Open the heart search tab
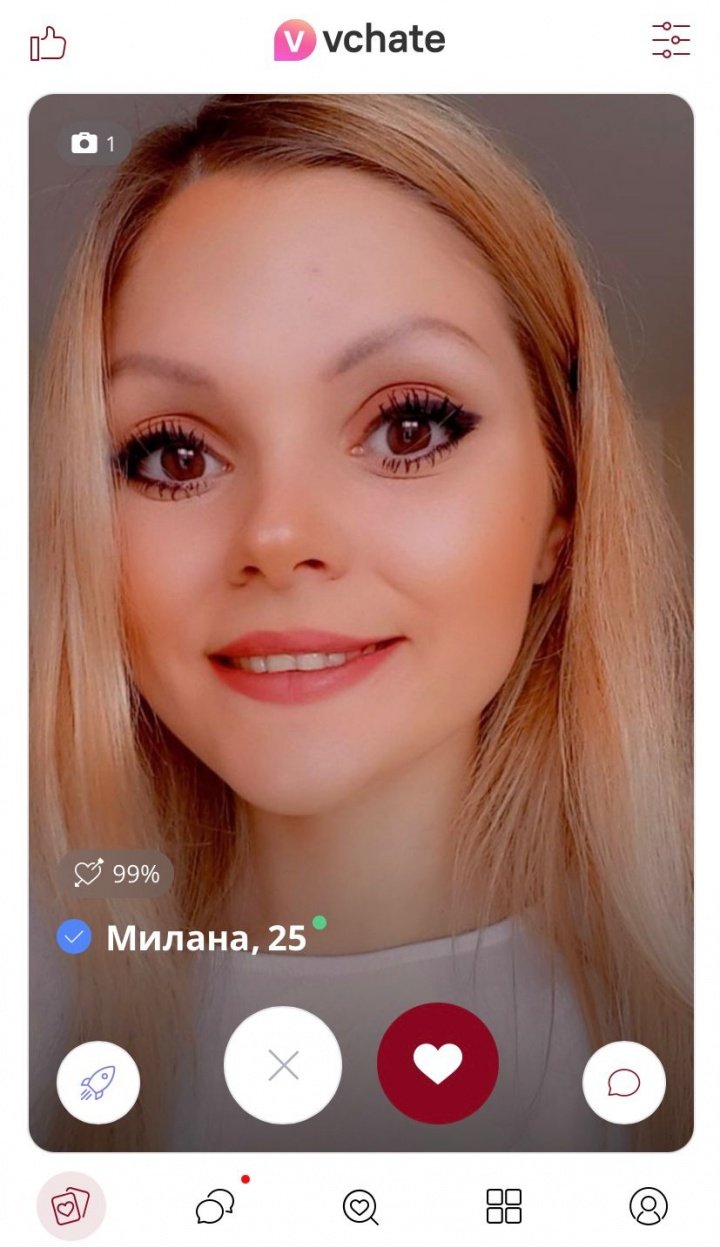The width and height of the screenshot is (720, 1248). (x=360, y=1206)
